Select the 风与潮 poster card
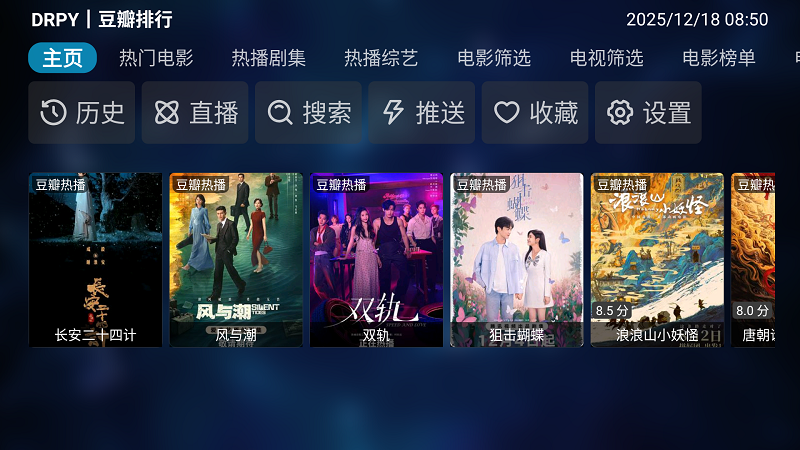This screenshot has width=800, height=450. pyautogui.click(x=236, y=260)
